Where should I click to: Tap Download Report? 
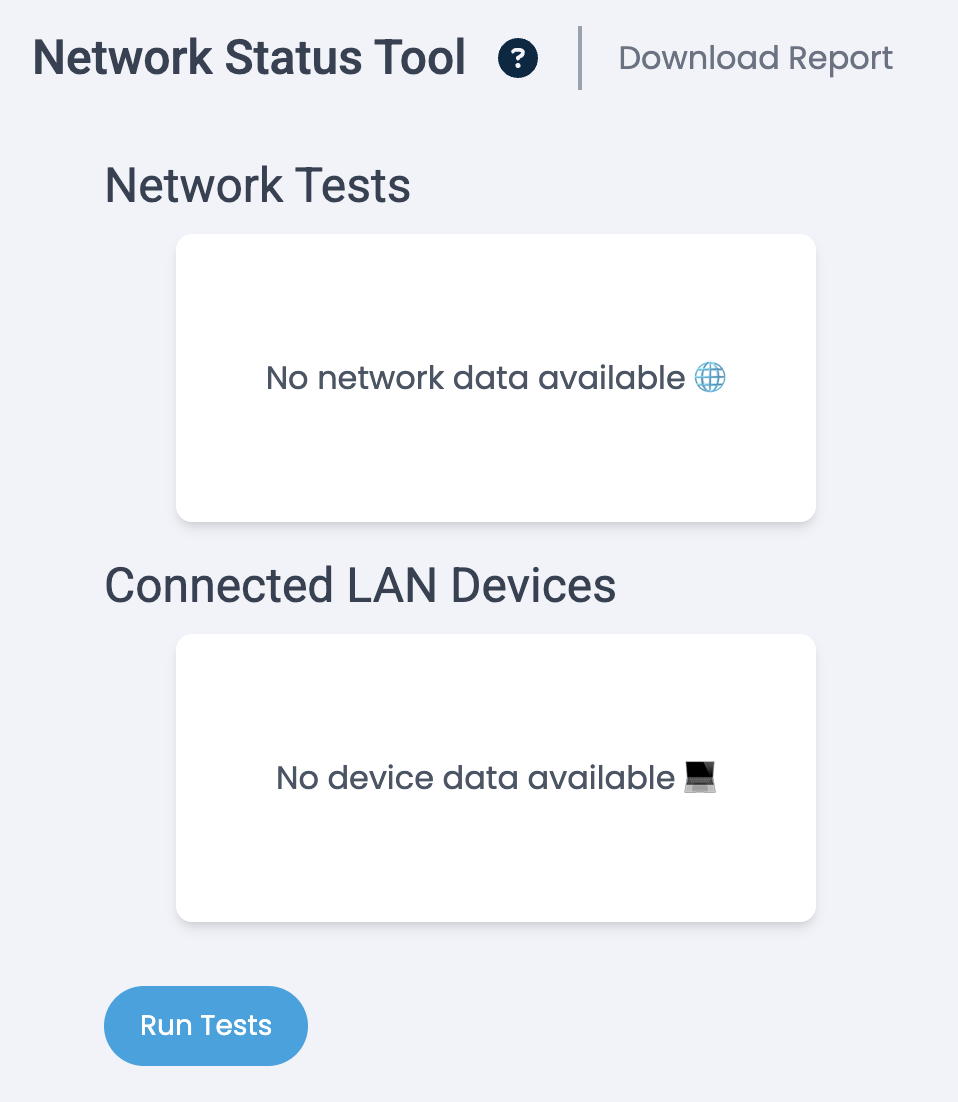click(755, 58)
